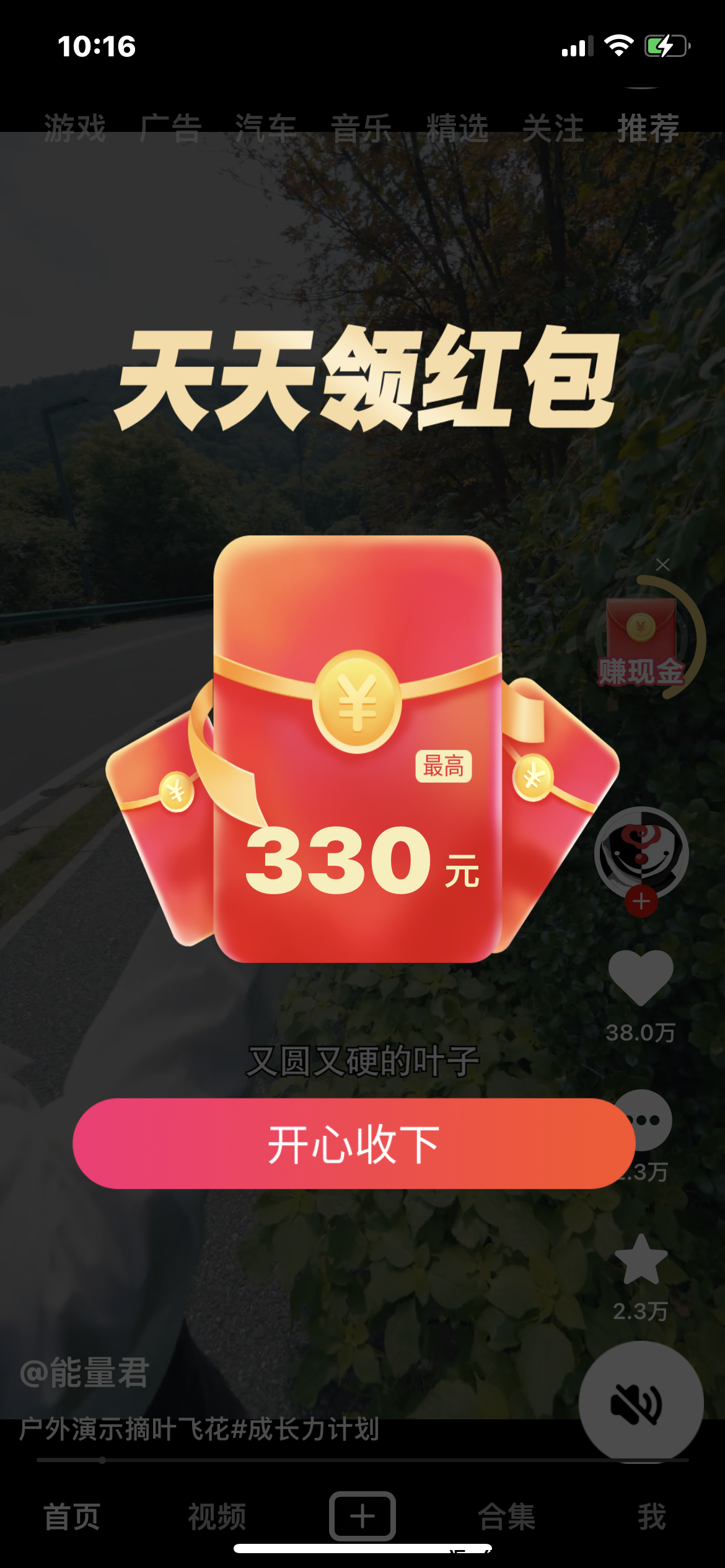Open the 我 profile tab

pos(652,1517)
